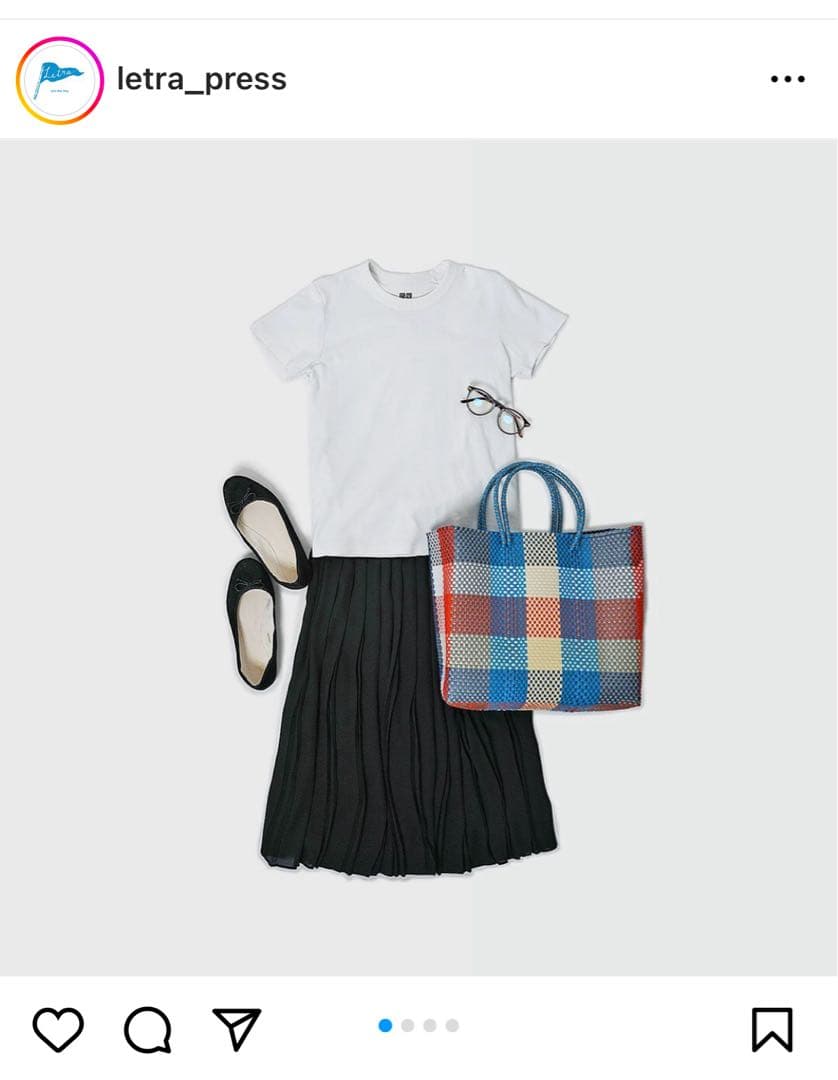Open the post's three-dot options menu

click(x=787, y=79)
